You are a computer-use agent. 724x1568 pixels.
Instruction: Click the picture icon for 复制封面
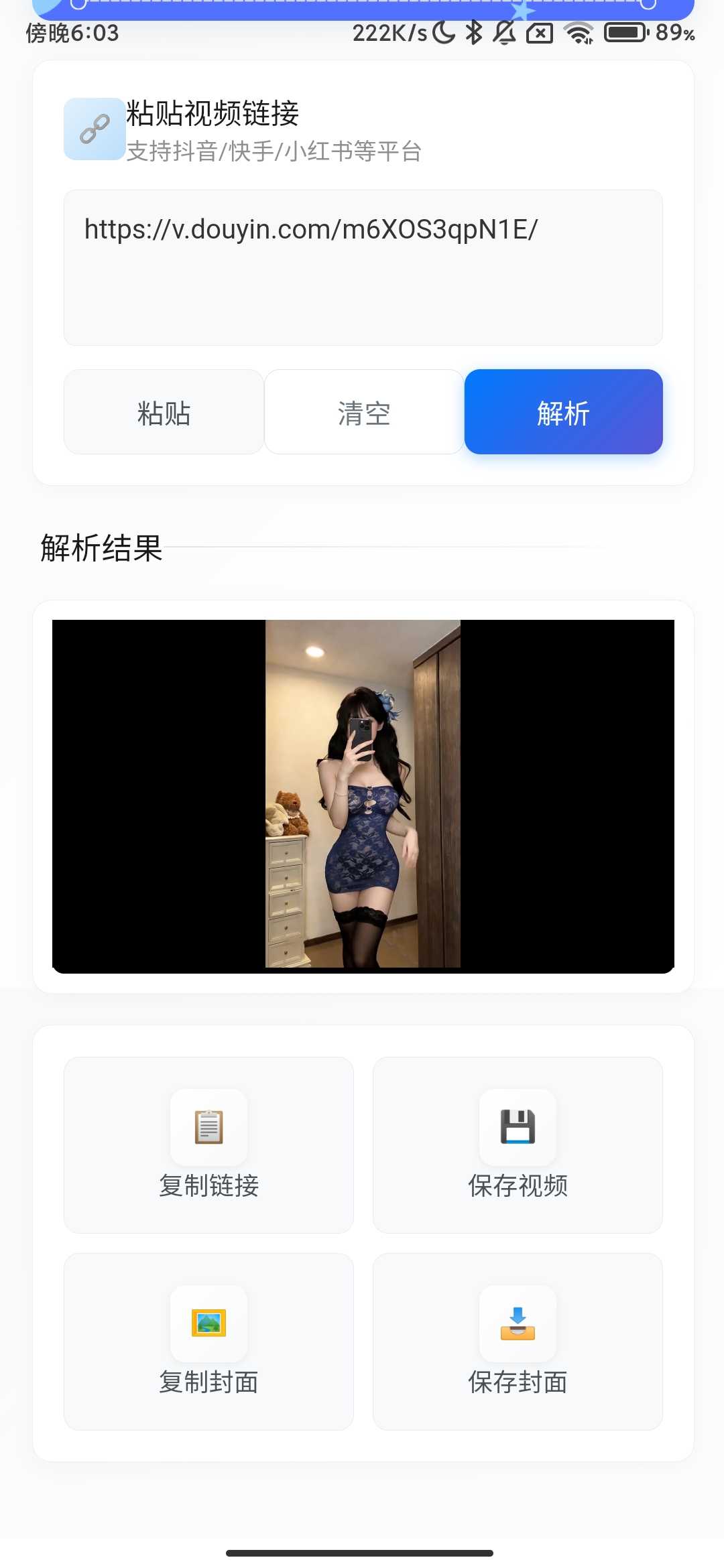tap(208, 1325)
